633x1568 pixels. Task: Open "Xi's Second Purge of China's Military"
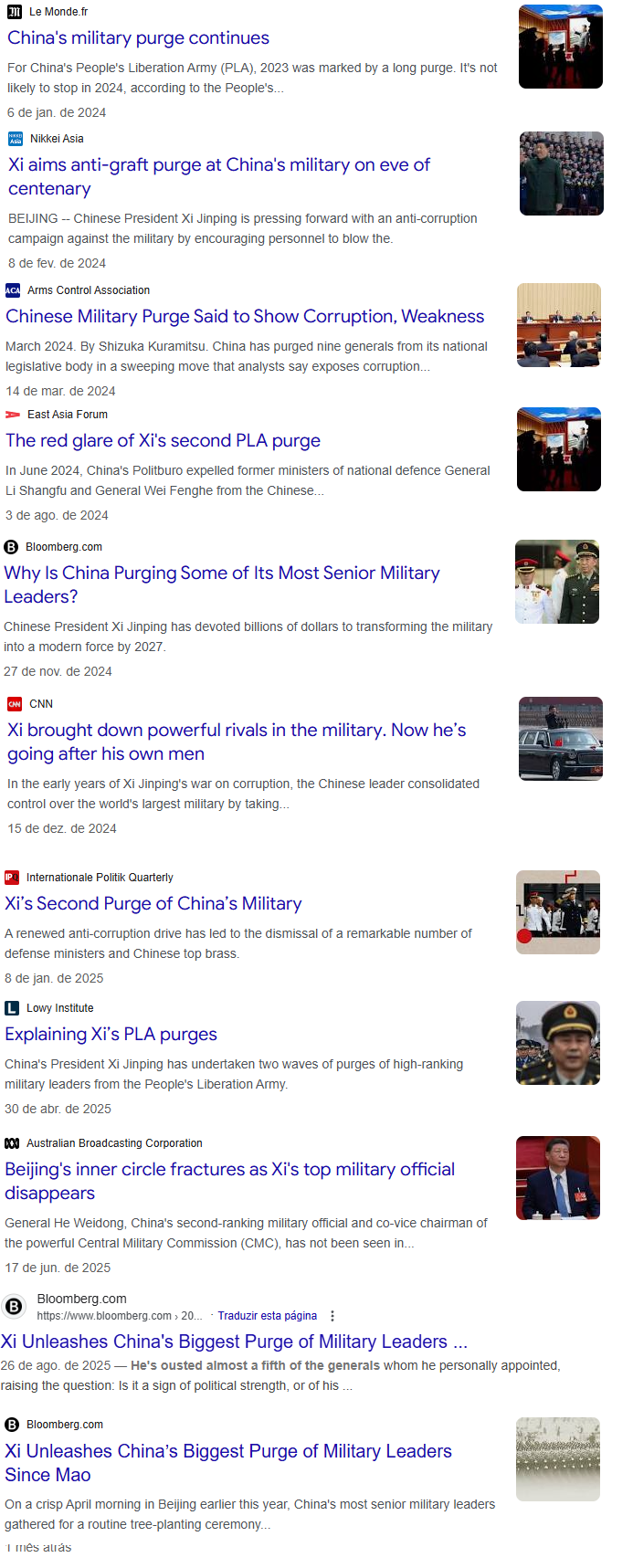(153, 904)
